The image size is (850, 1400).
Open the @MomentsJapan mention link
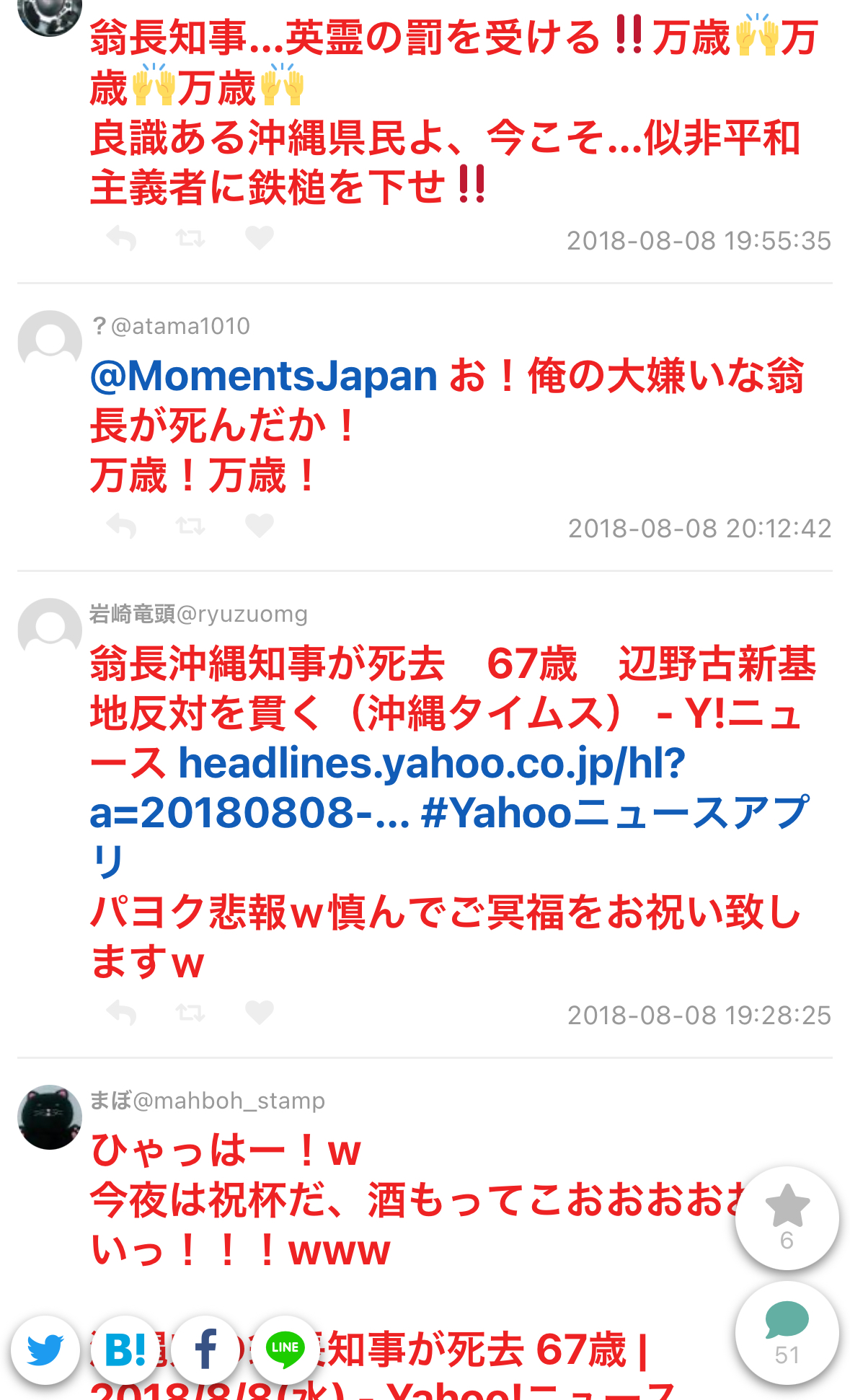tap(264, 376)
